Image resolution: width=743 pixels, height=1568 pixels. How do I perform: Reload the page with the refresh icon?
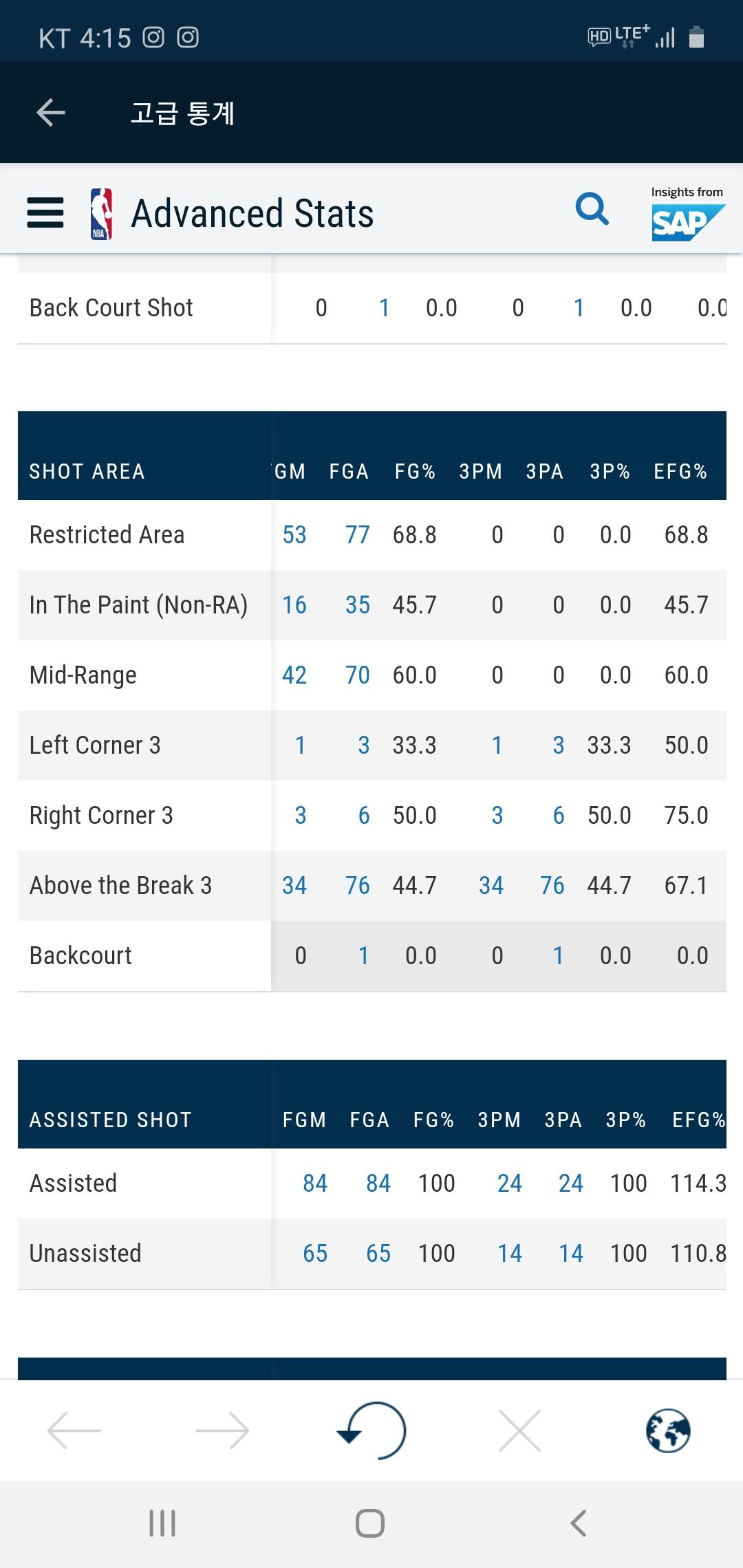pyautogui.click(x=371, y=1430)
